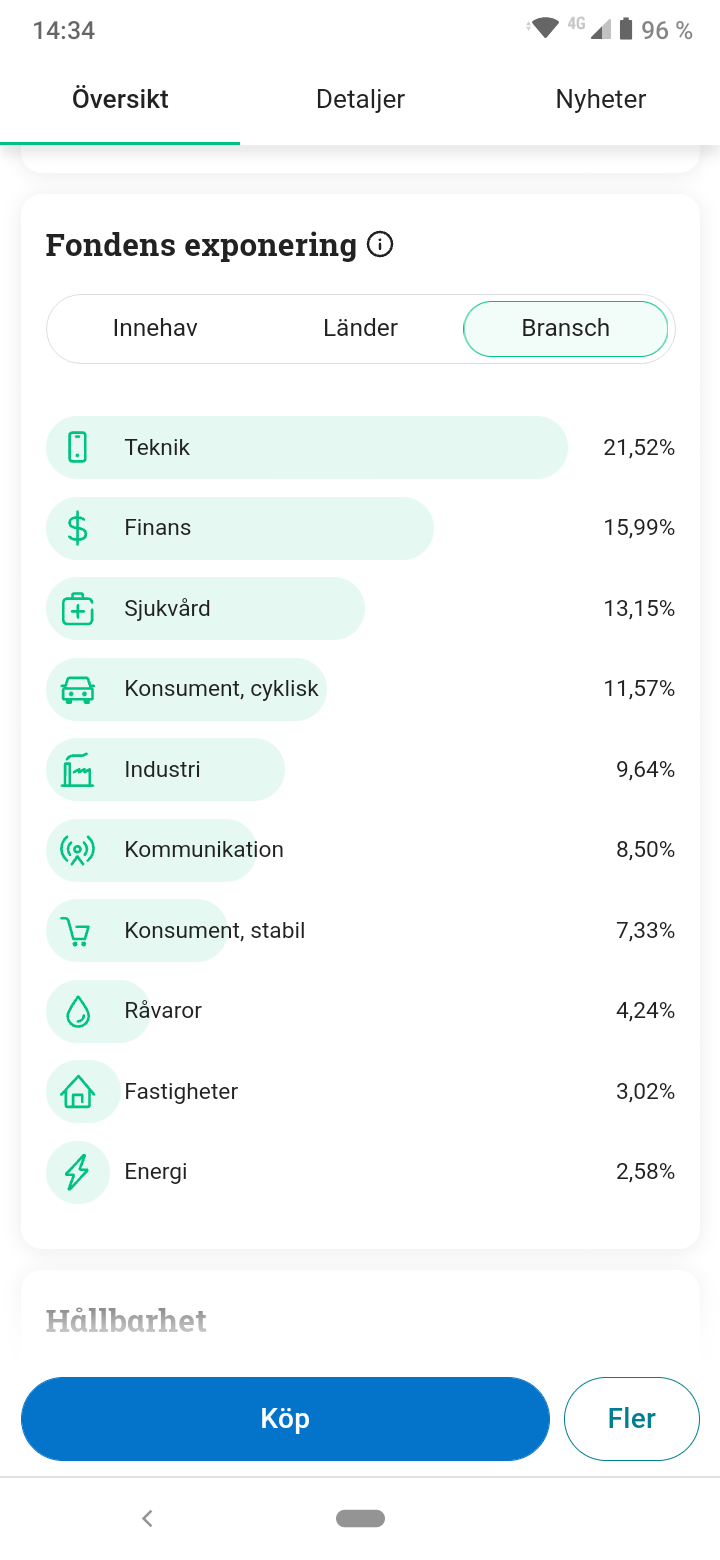720x1560 pixels.
Task: Open the Fler options button
Action: 631,1418
